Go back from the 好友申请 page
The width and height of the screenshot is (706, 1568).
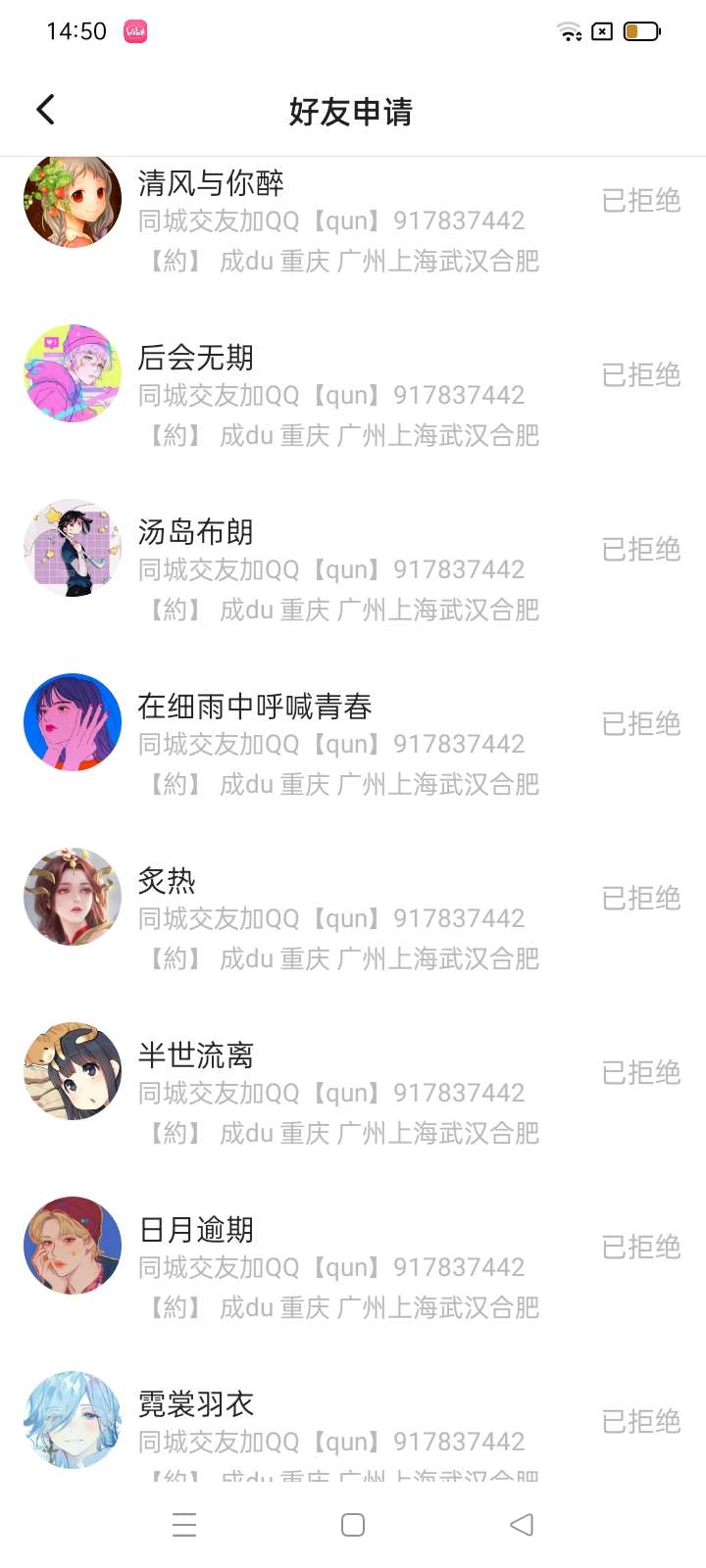coord(45,110)
